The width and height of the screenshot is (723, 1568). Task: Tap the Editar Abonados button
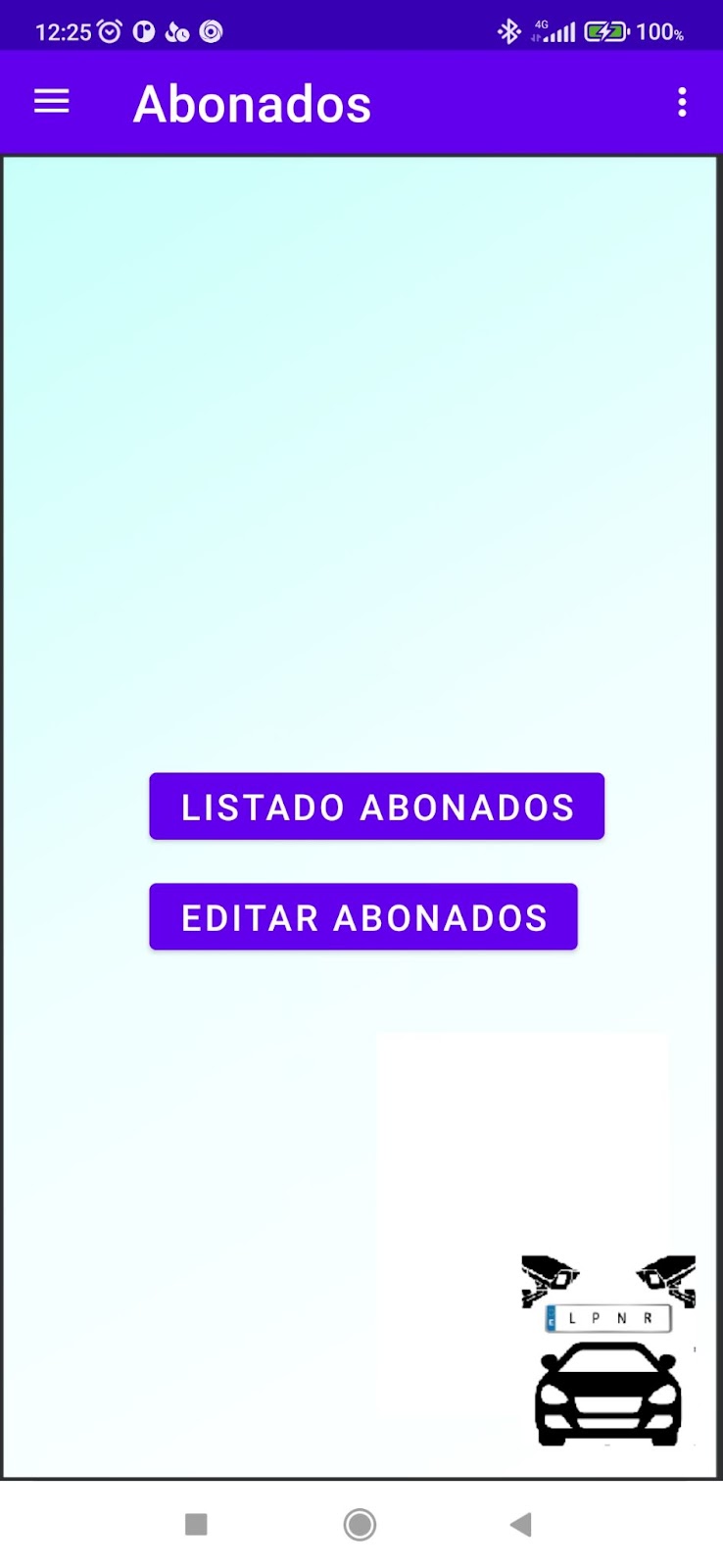tap(363, 917)
